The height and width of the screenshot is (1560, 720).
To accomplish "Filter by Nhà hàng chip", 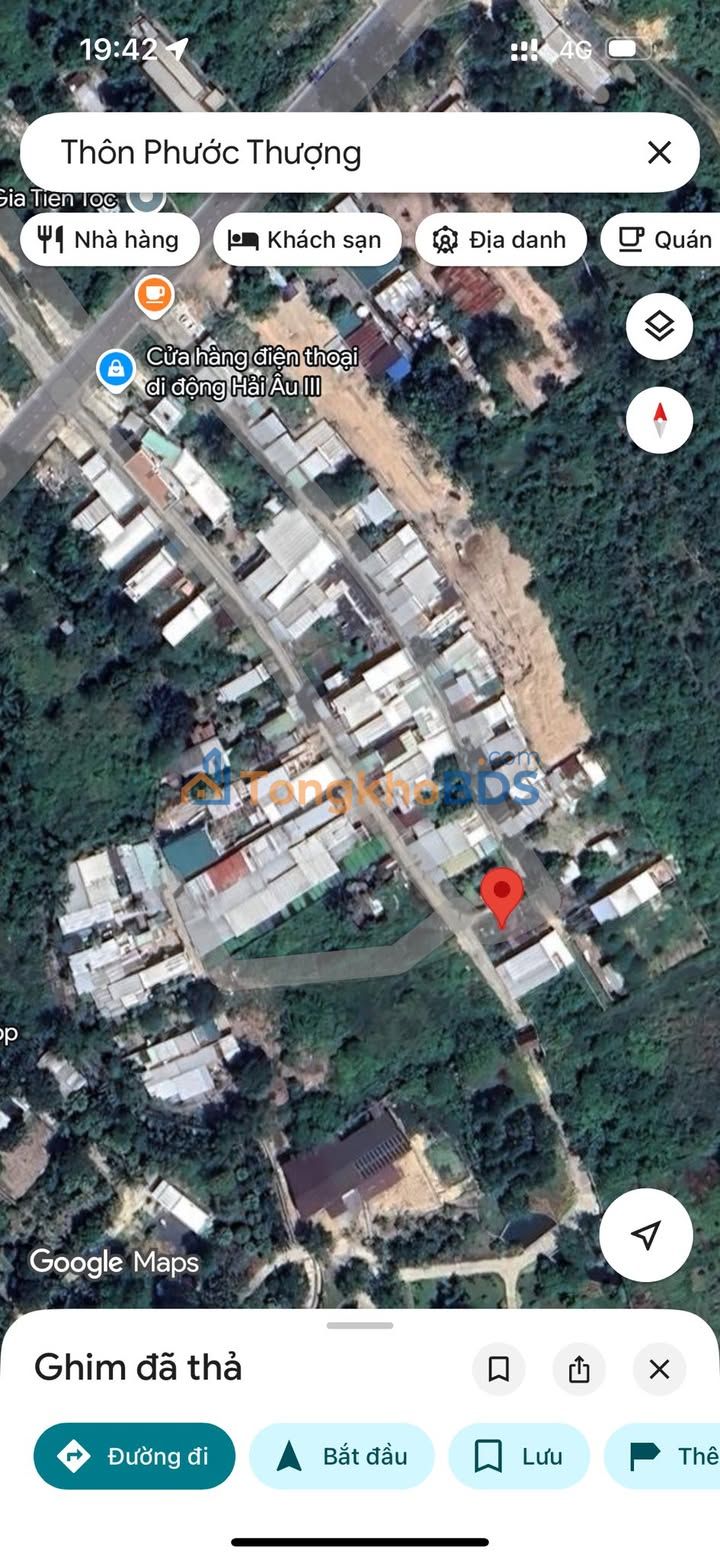I will tap(110, 240).
